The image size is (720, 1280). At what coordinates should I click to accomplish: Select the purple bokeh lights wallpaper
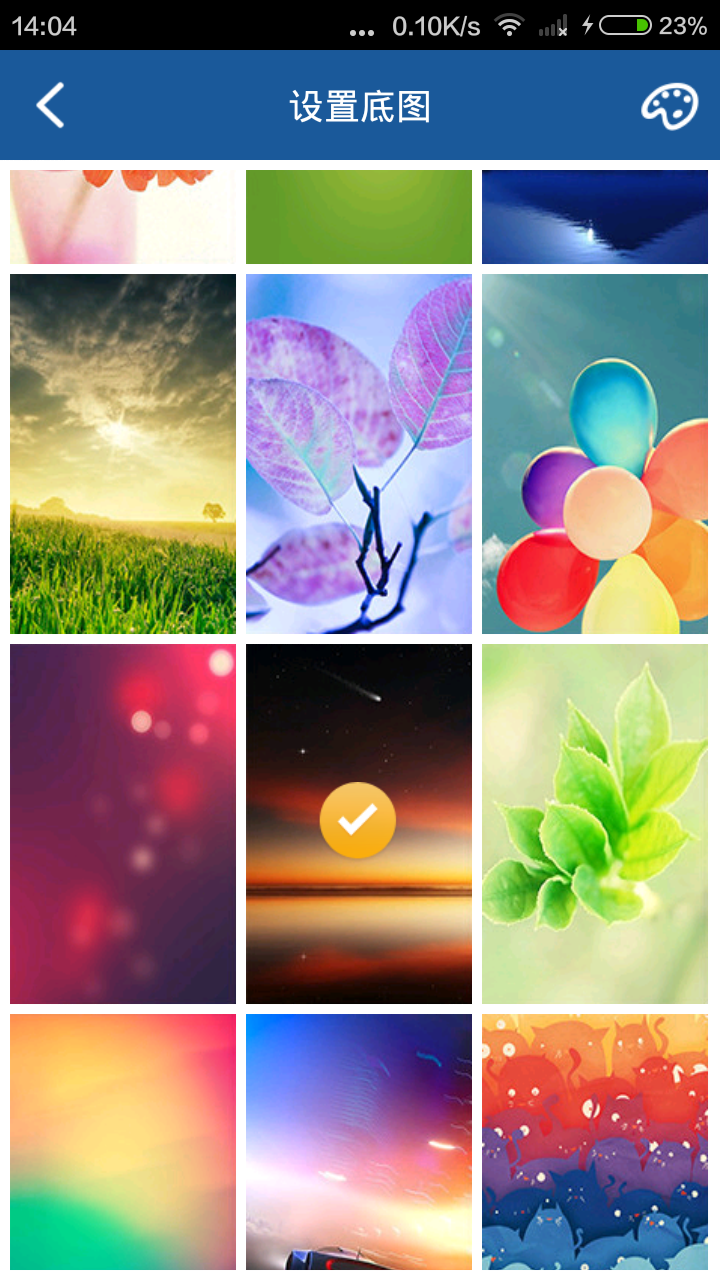(x=123, y=824)
